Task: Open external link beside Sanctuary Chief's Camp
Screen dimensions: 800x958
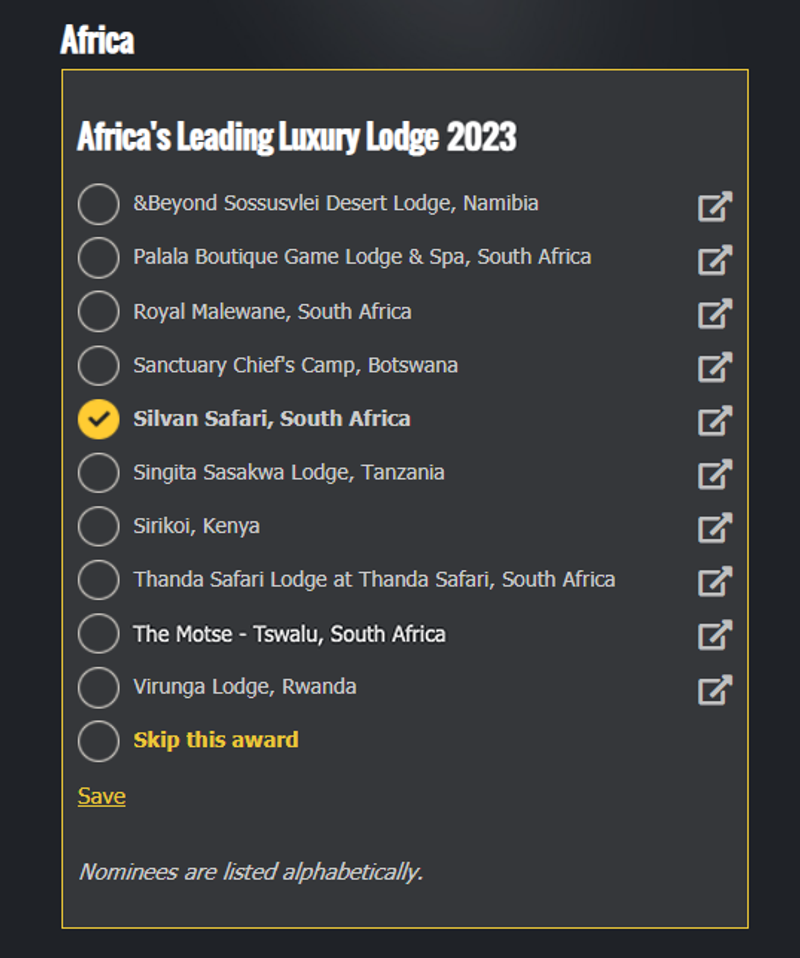Action: pyautogui.click(x=714, y=368)
